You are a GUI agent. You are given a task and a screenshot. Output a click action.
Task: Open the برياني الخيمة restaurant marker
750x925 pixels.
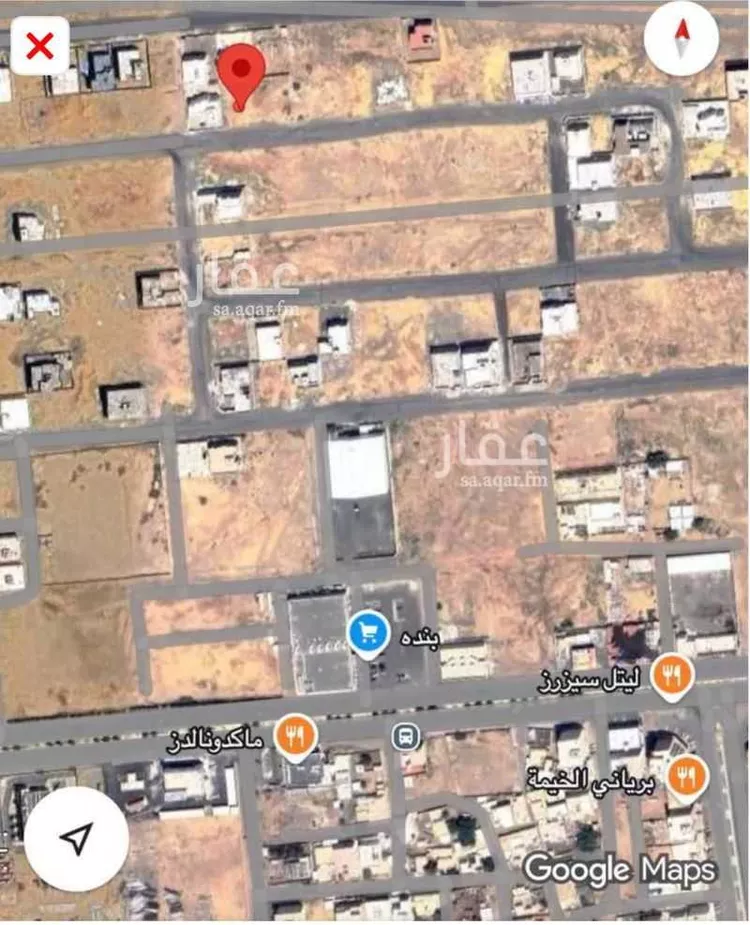[686, 774]
